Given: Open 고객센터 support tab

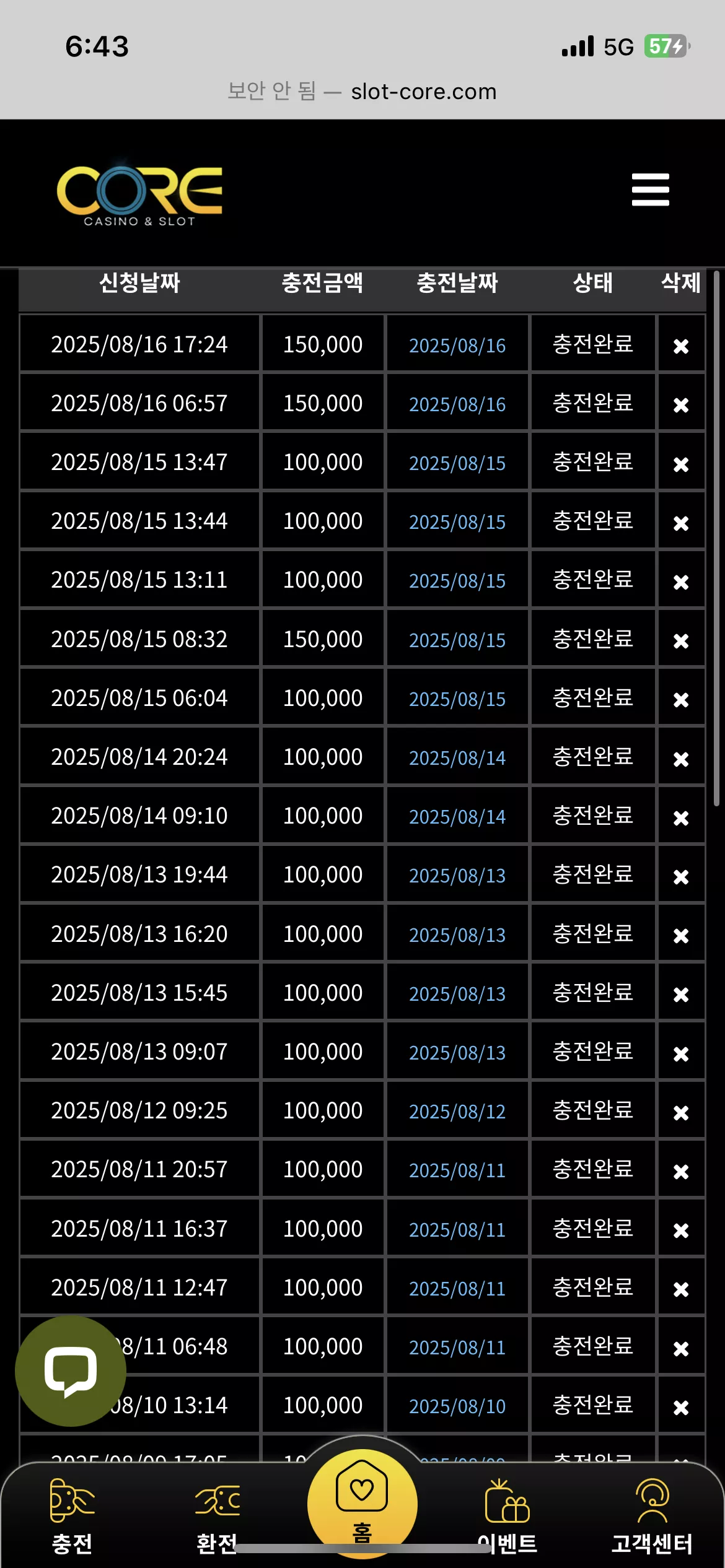Looking at the screenshot, I should [x=652, y=1517].
